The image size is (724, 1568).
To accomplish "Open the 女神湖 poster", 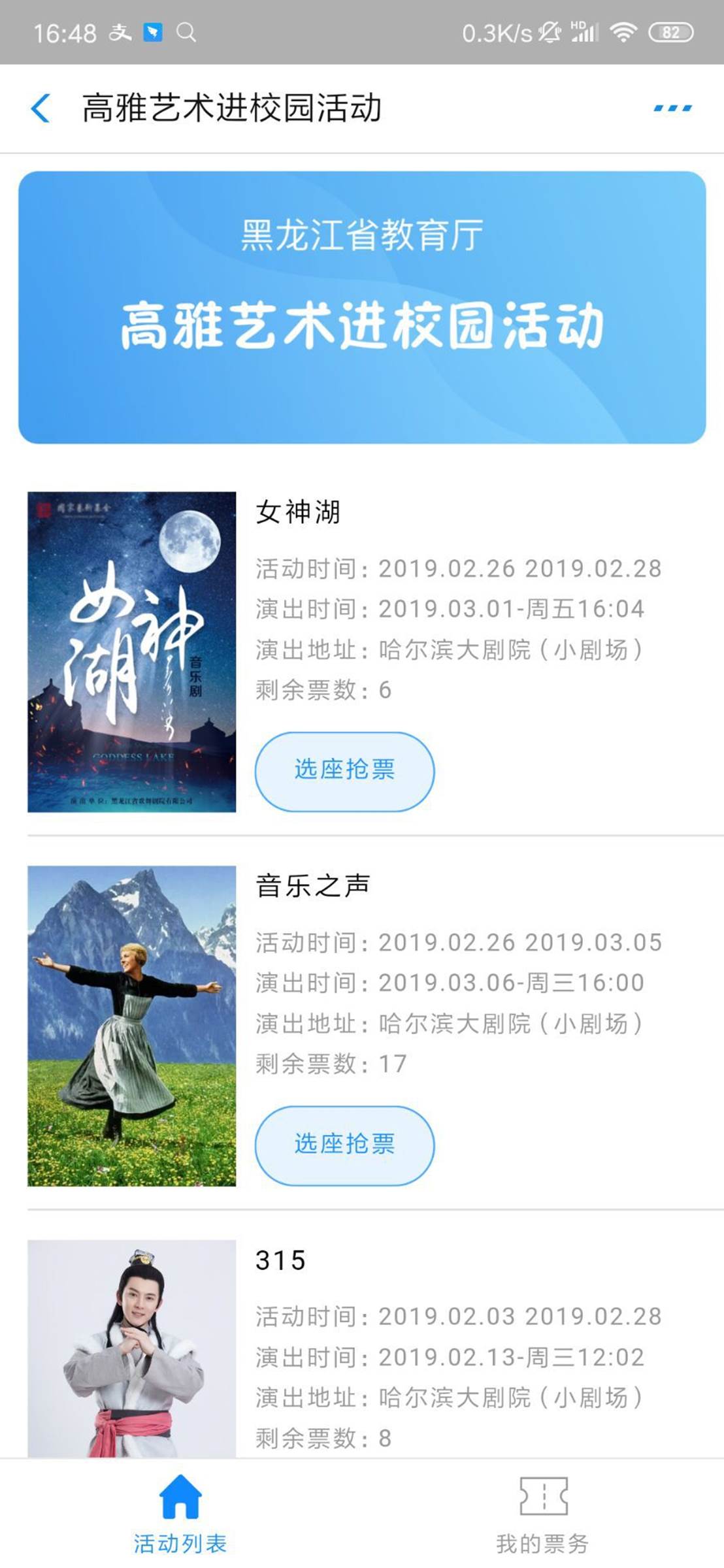I will [131, 651].
